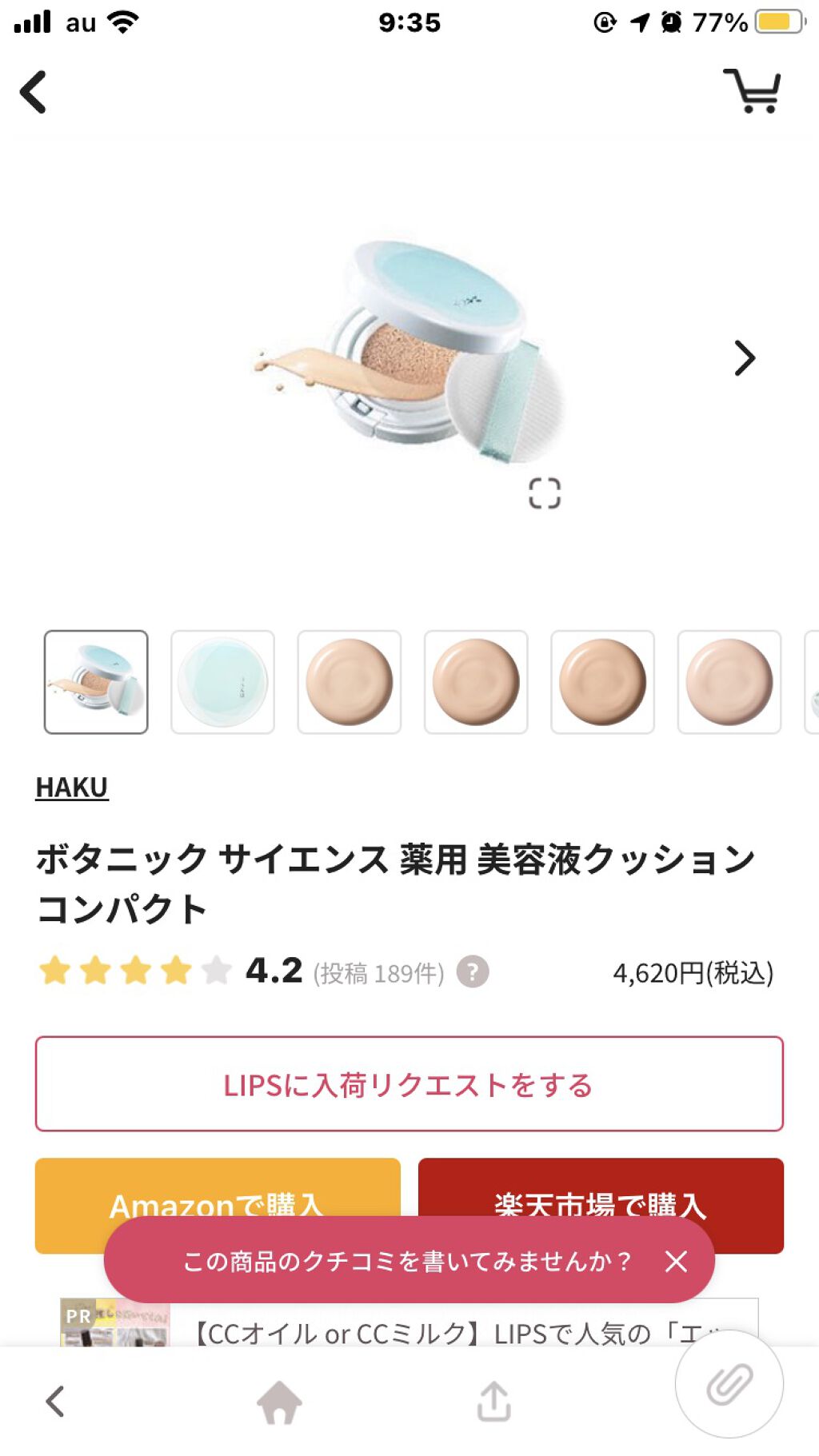Open the HAKU brand link
Viewport: 819px width, 1456px height.
pos(71,788)
